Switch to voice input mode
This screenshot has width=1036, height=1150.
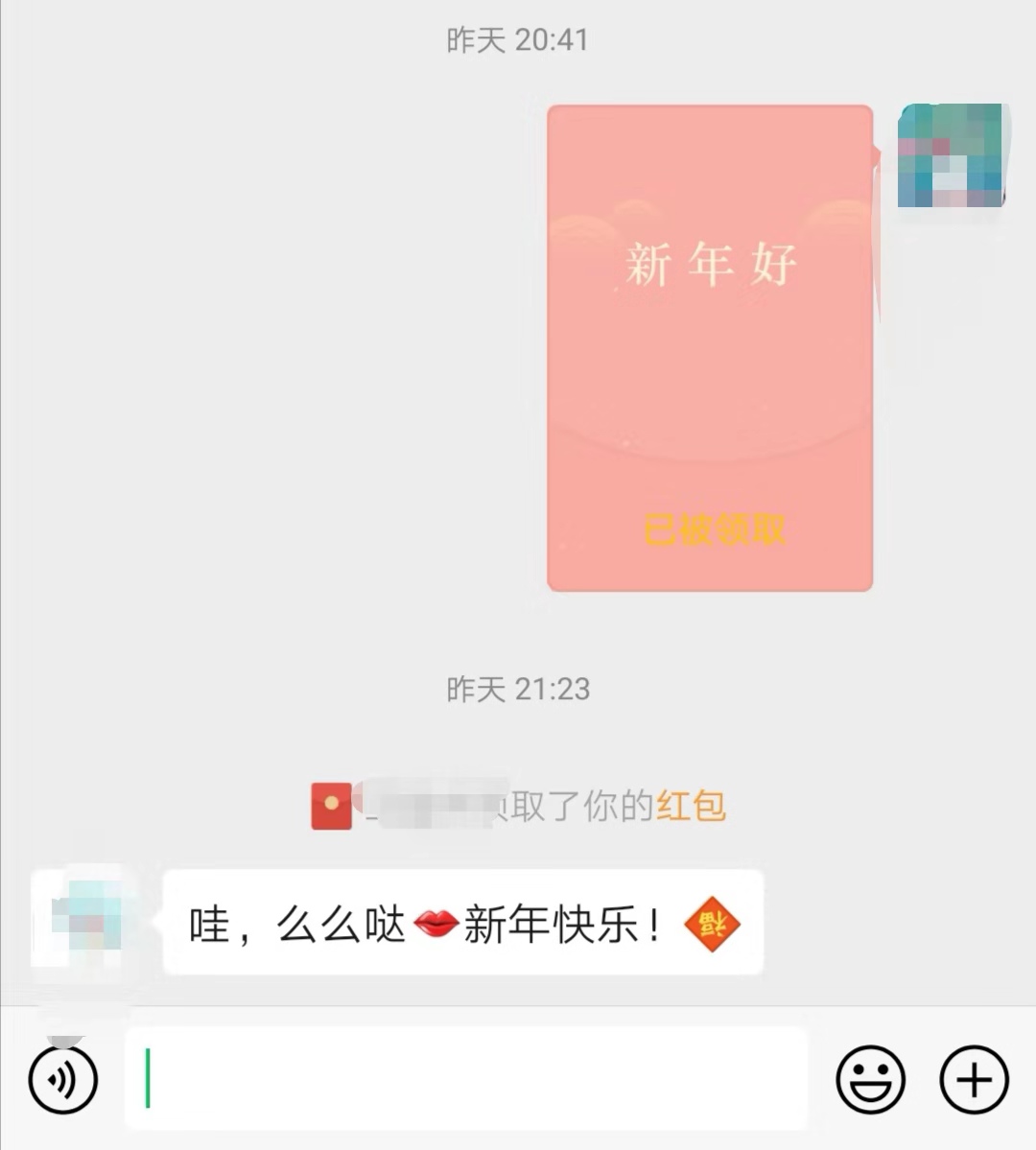(63, 1080)
